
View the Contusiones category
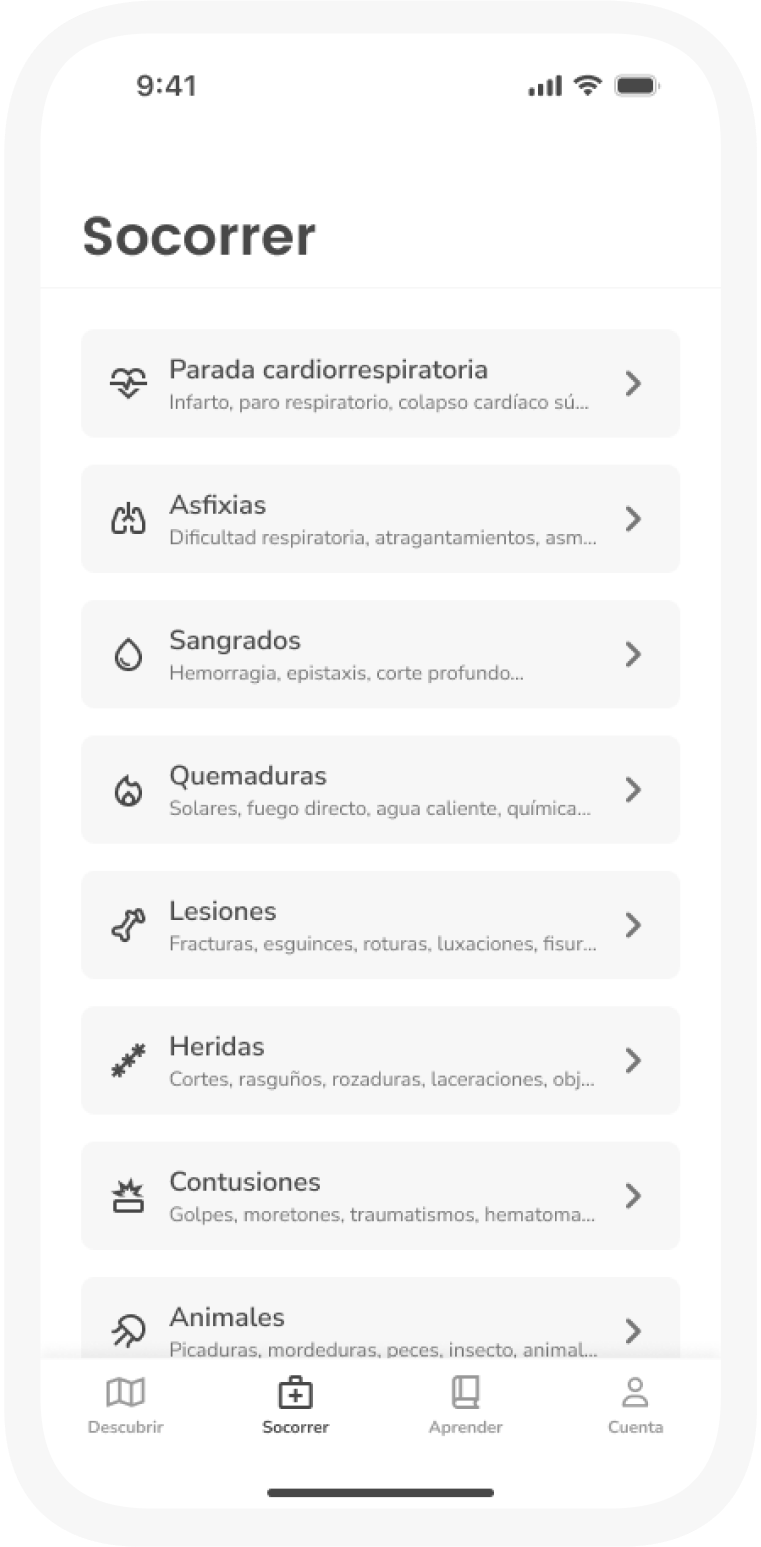(380, 1195)
